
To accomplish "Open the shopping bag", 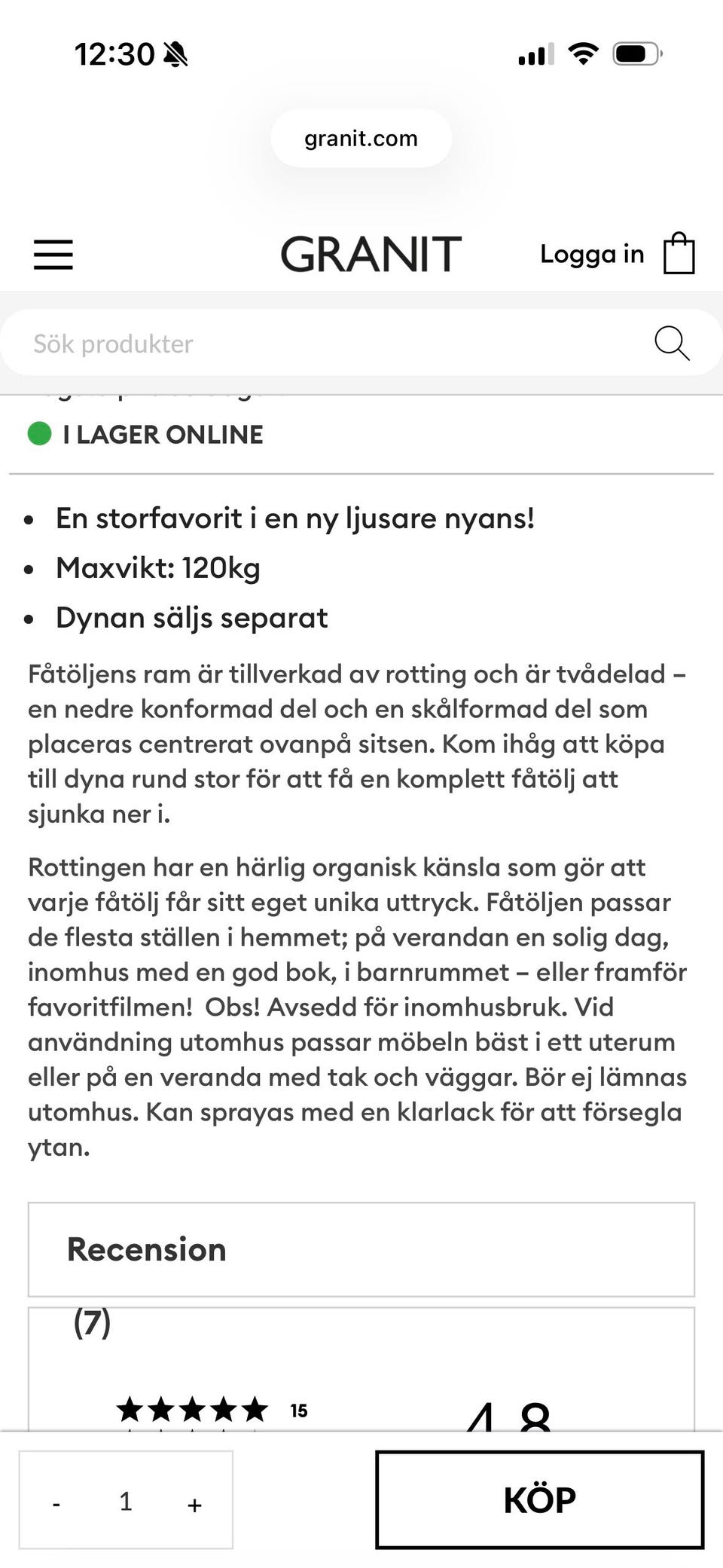I will [679, 253].
